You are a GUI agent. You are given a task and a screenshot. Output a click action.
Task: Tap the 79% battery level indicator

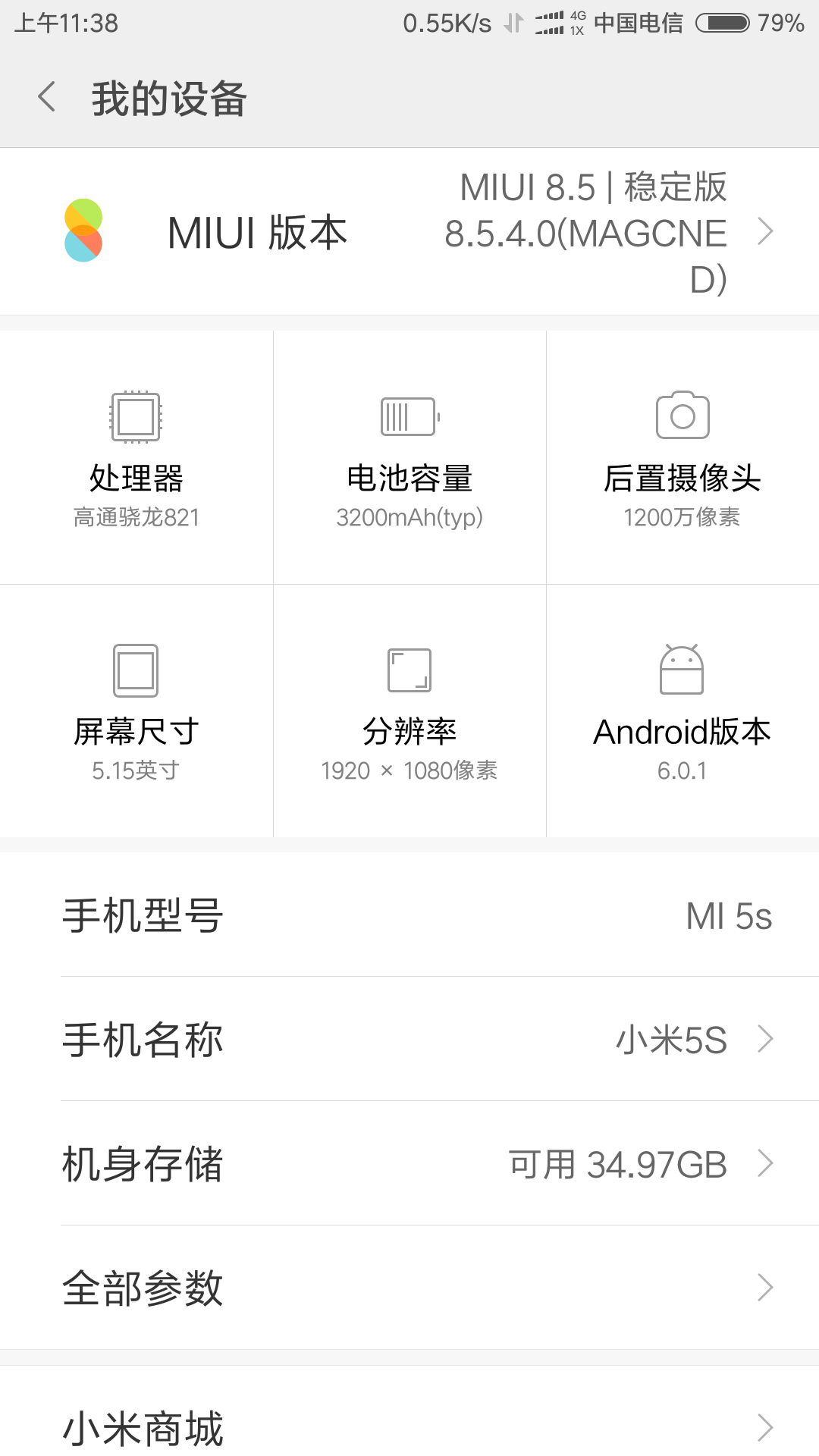tap(782, 22)
